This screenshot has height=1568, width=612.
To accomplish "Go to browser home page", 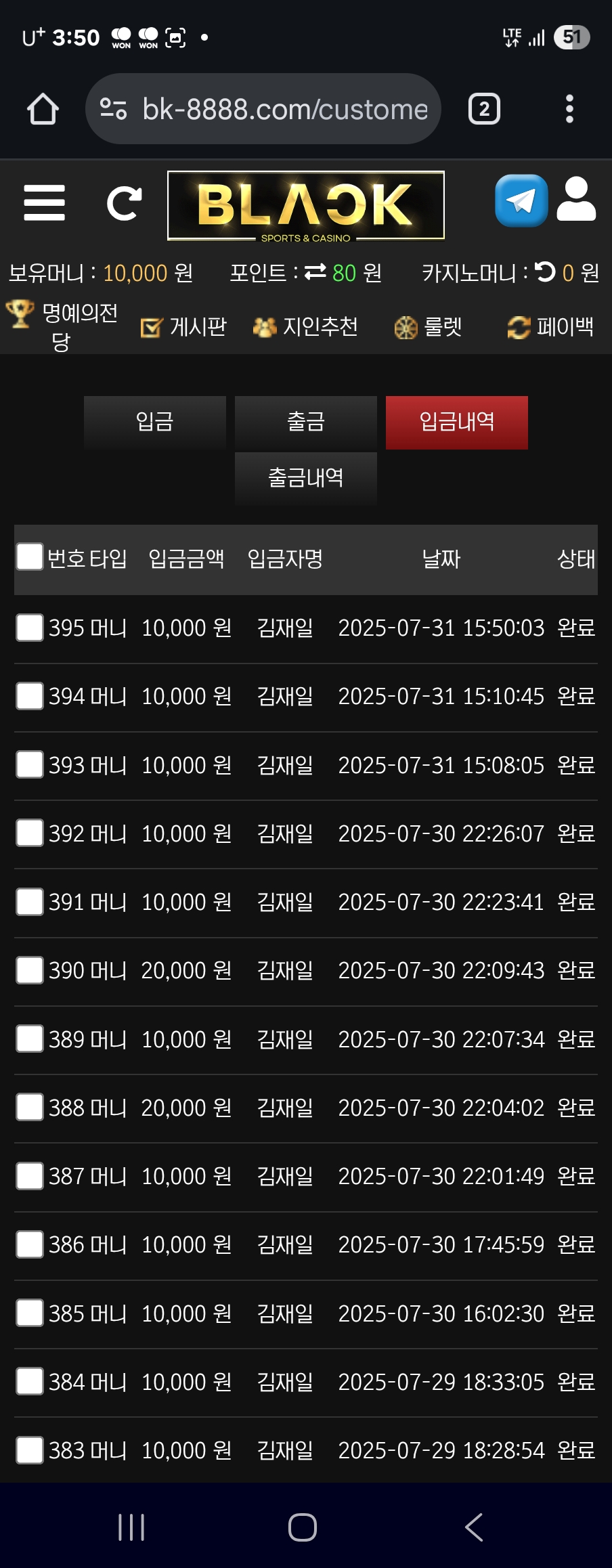I will click(x=43, y=109).
